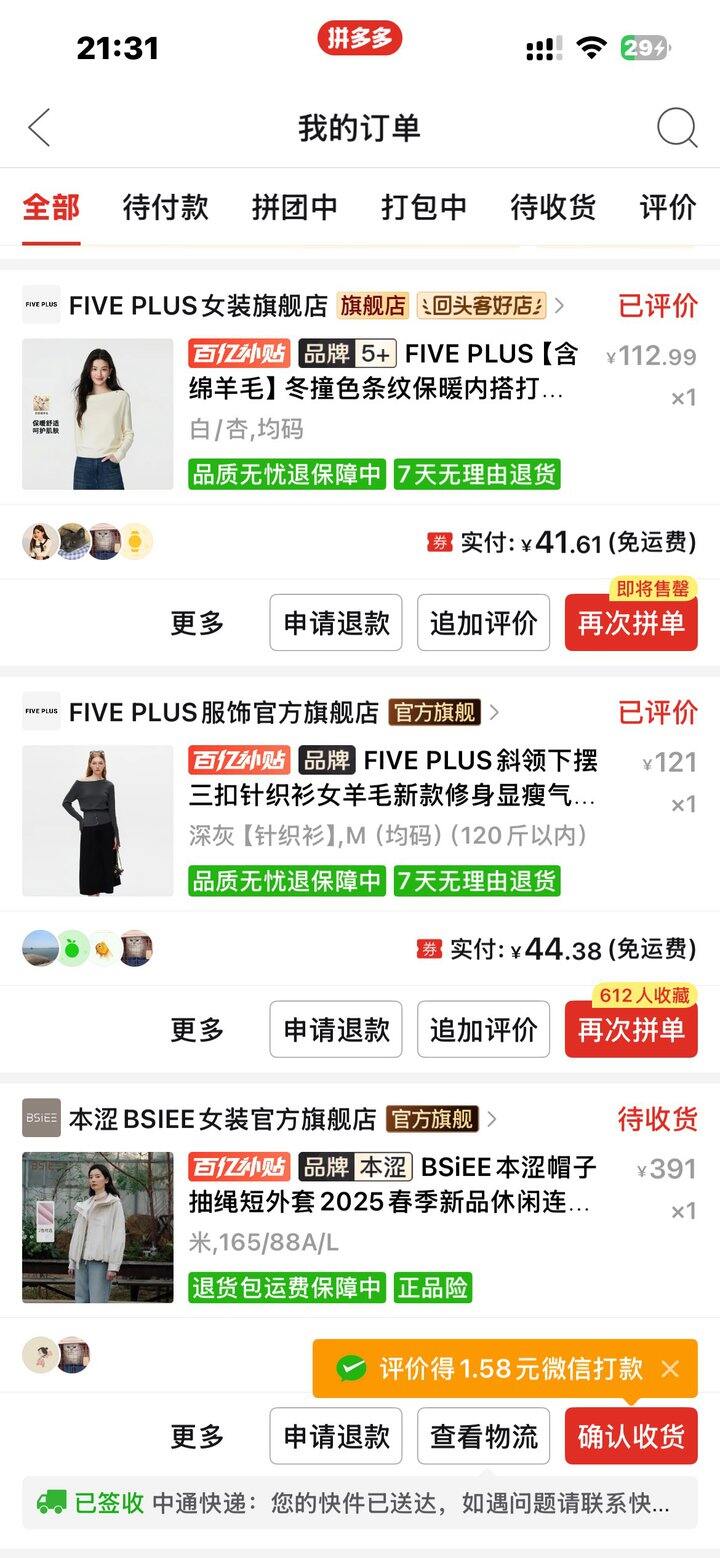Switch to the 待付款 tab

tap(163, 209)
